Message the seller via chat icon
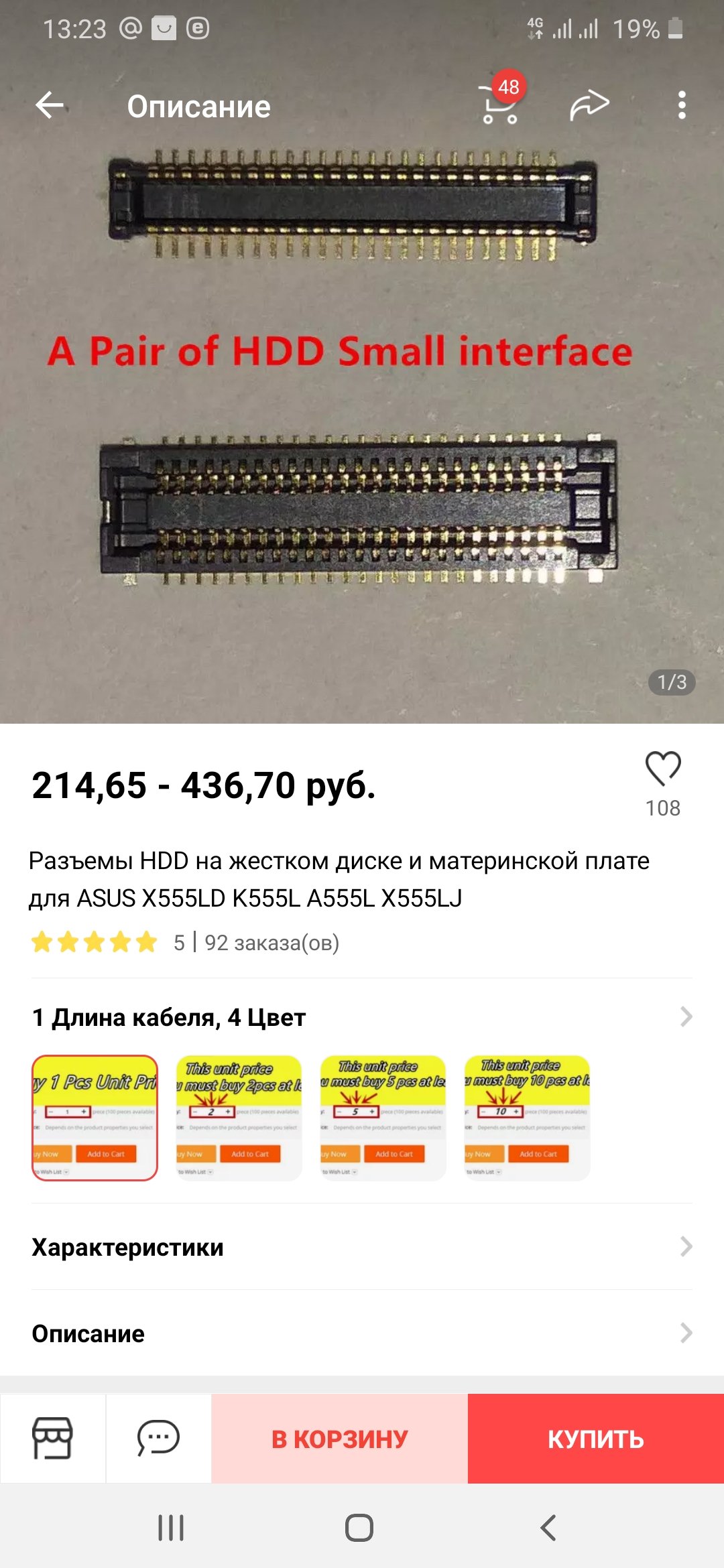Screen dimensions: 724x1568 [x=158, y=1438]
